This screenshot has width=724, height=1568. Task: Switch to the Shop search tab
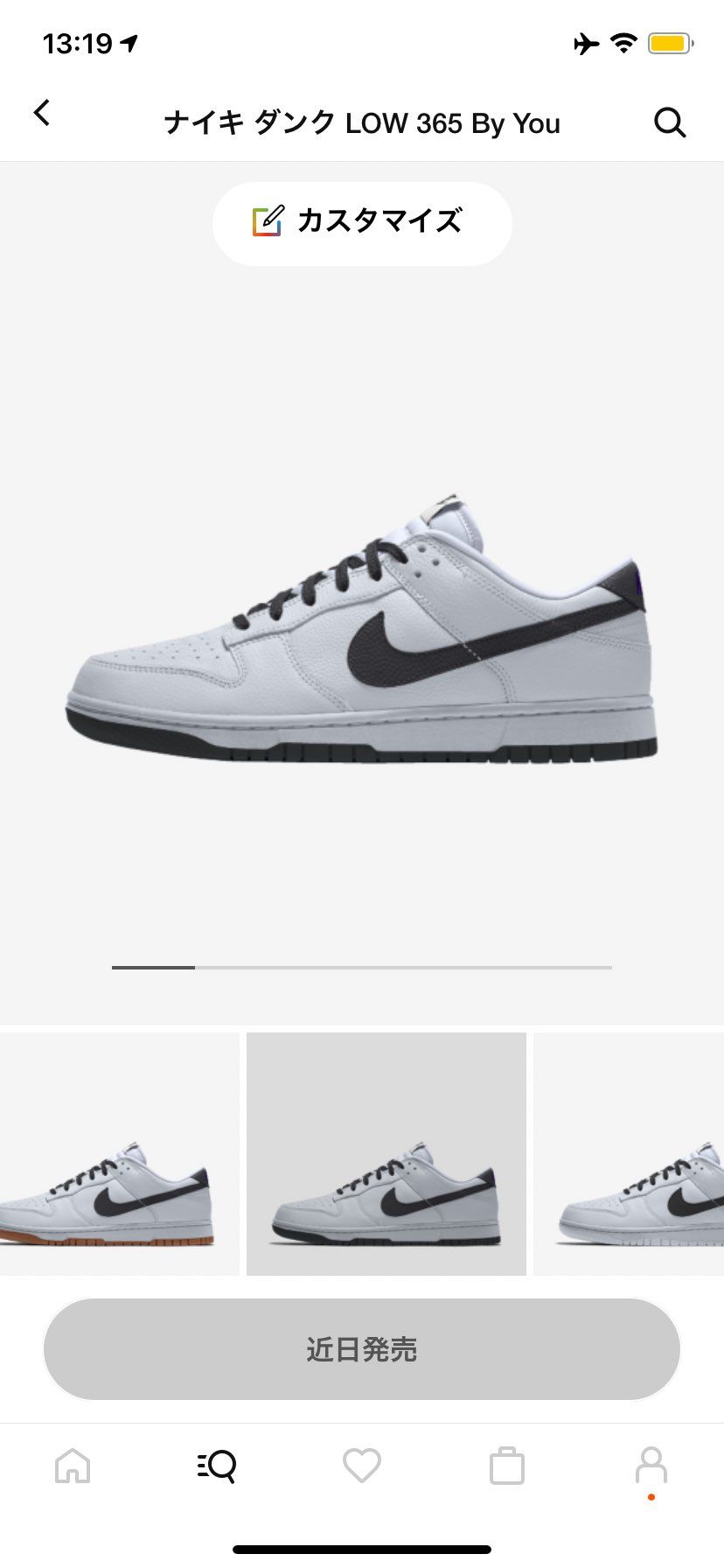pos(217,1465)
